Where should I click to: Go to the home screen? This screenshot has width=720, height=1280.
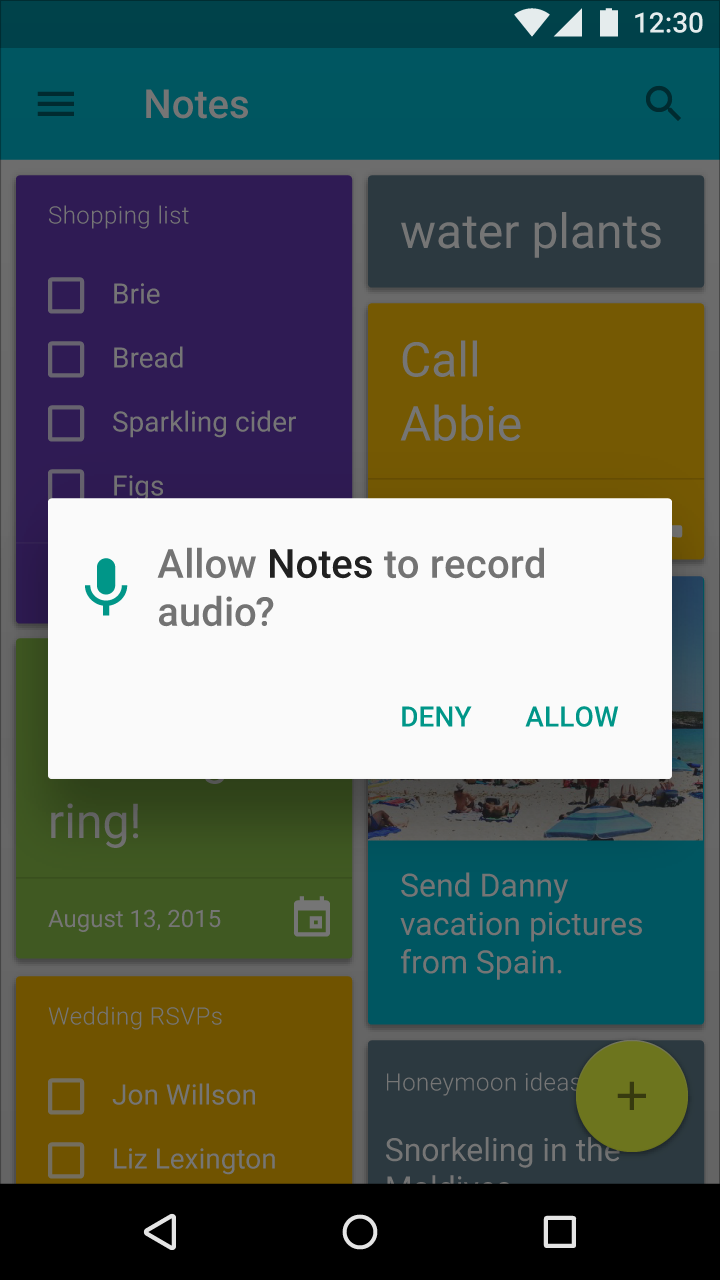(x=360, y=1232)
